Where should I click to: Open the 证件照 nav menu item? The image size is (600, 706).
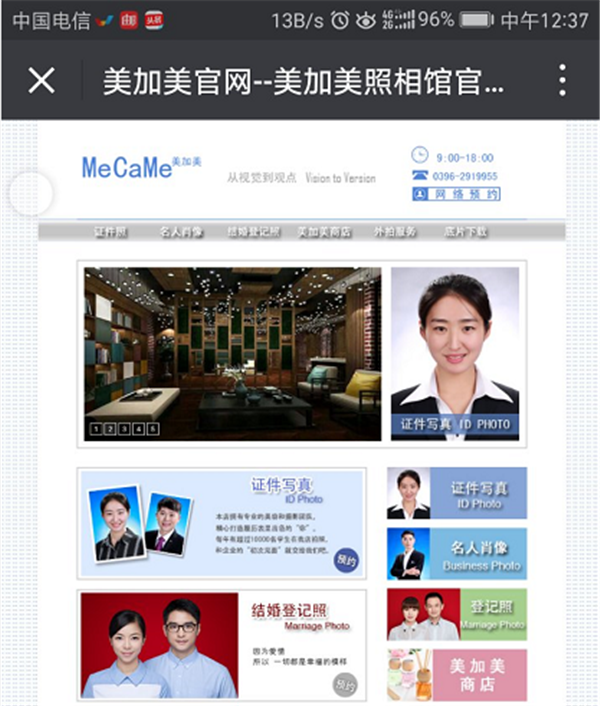pyautogui.click(x=111, y=232)
